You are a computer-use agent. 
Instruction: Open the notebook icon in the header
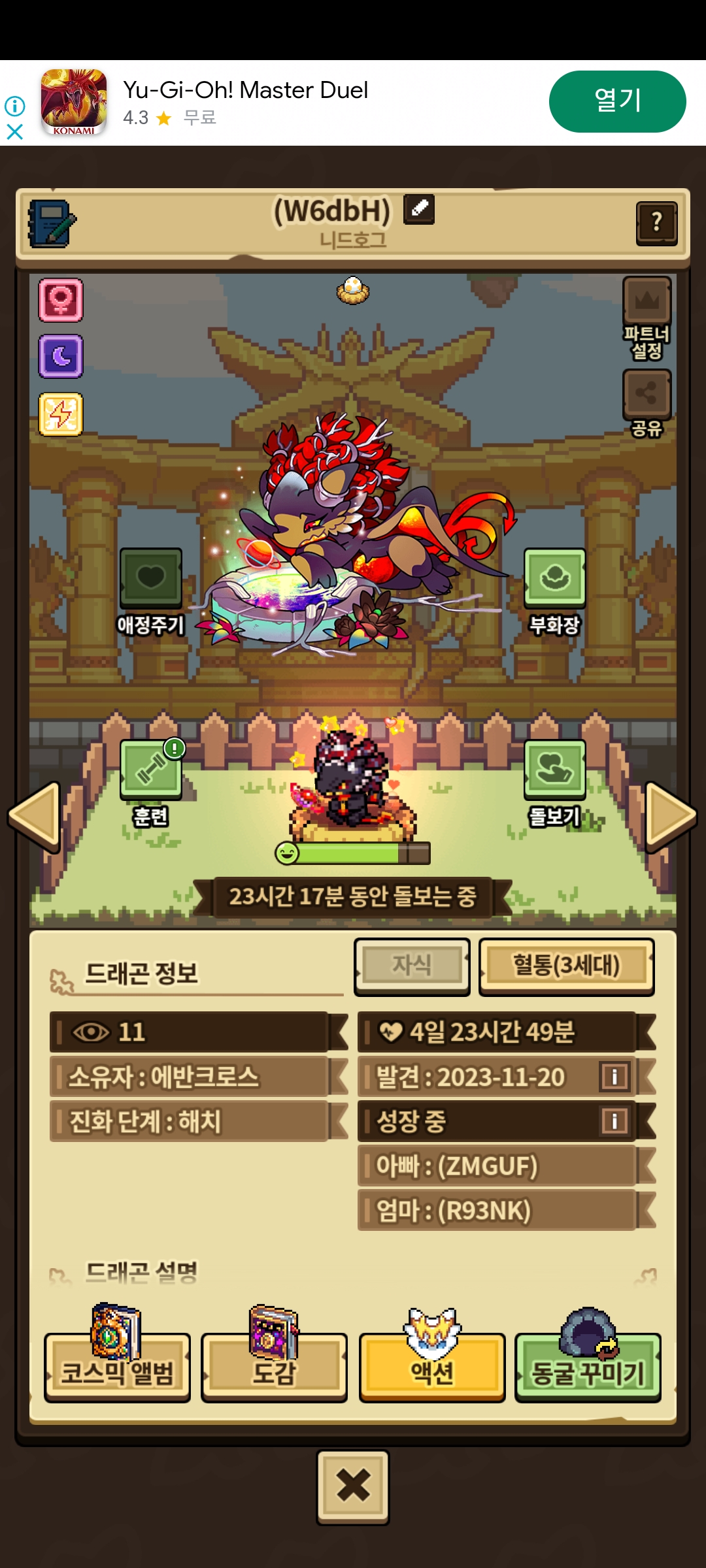click(51, 223)
